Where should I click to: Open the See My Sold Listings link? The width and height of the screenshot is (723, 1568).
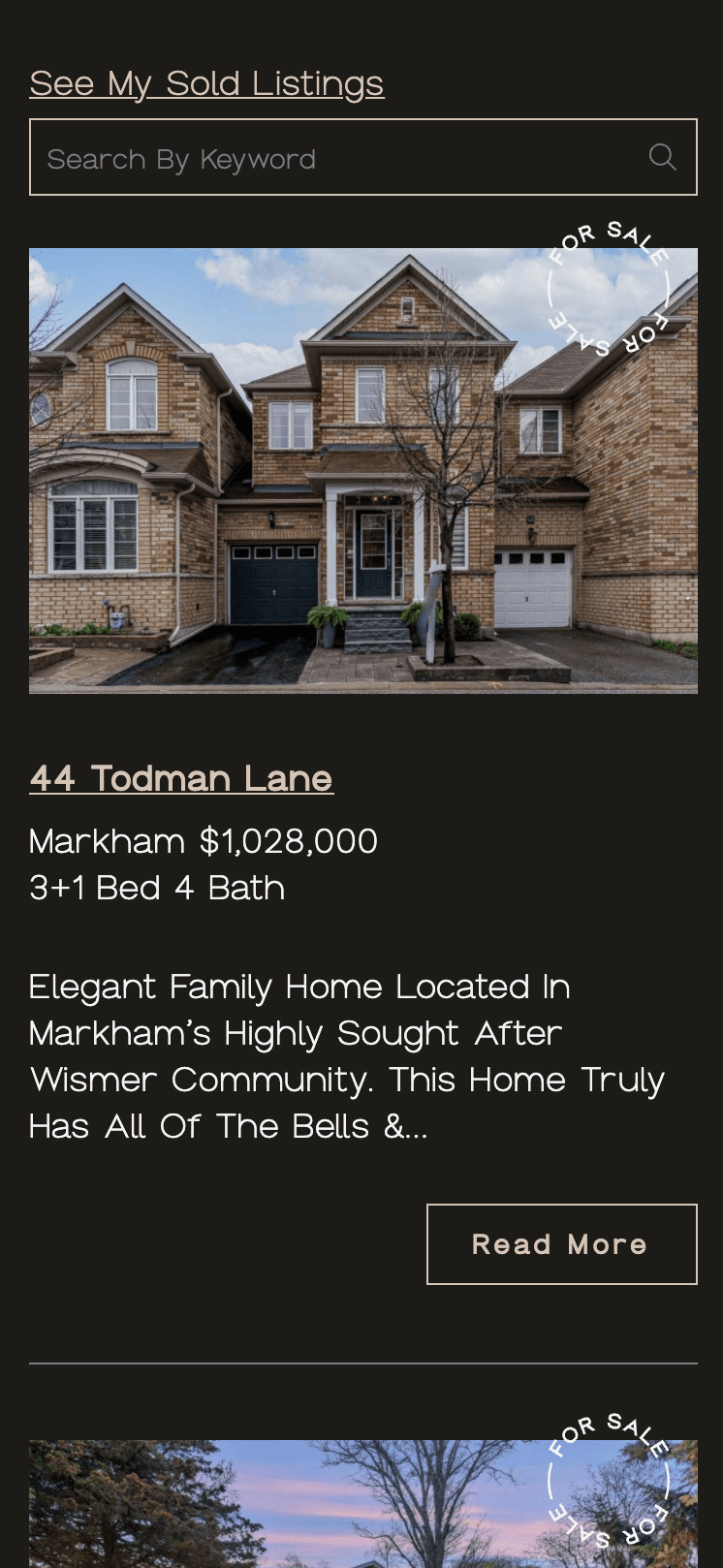[206, 83]
